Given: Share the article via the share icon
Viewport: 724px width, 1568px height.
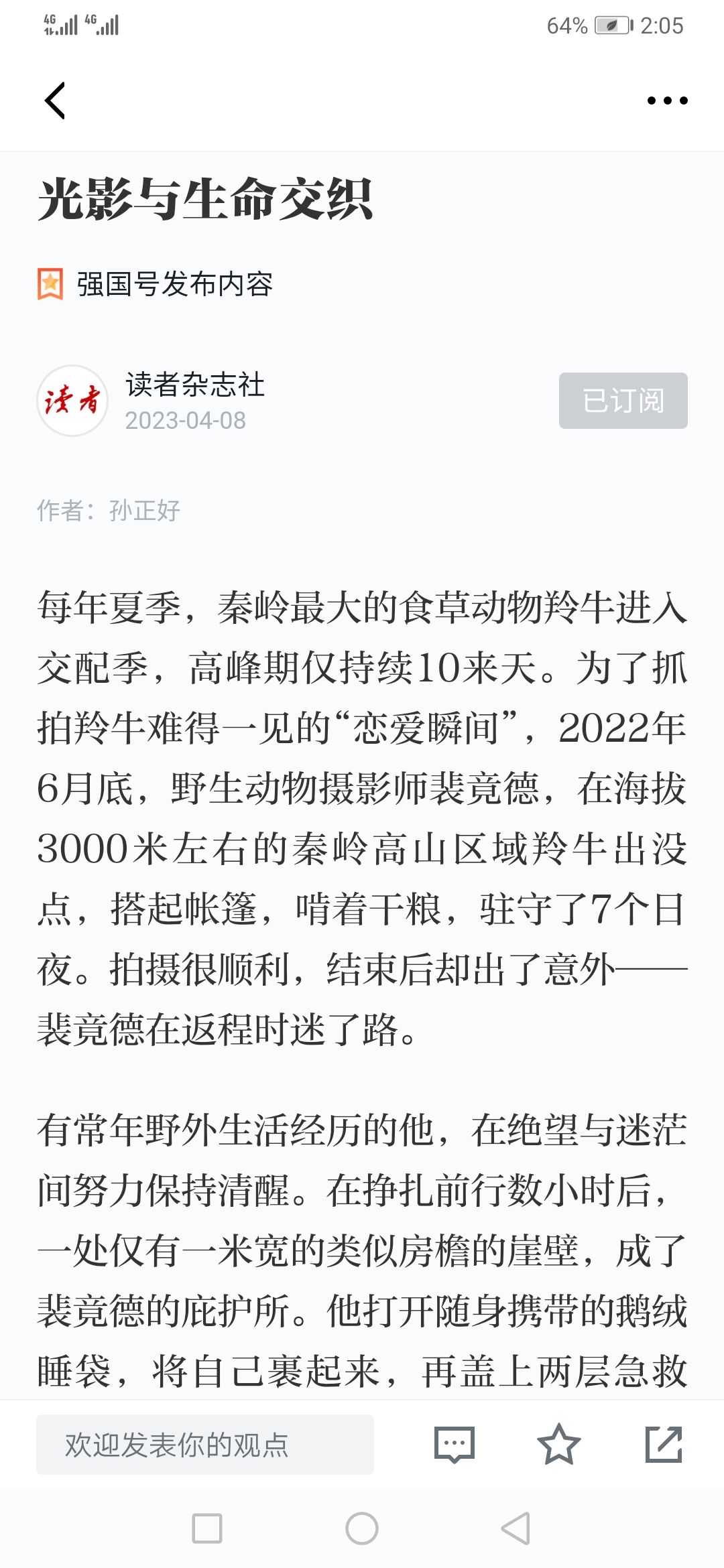Looking at the screenshot, I should point(664,1445).
